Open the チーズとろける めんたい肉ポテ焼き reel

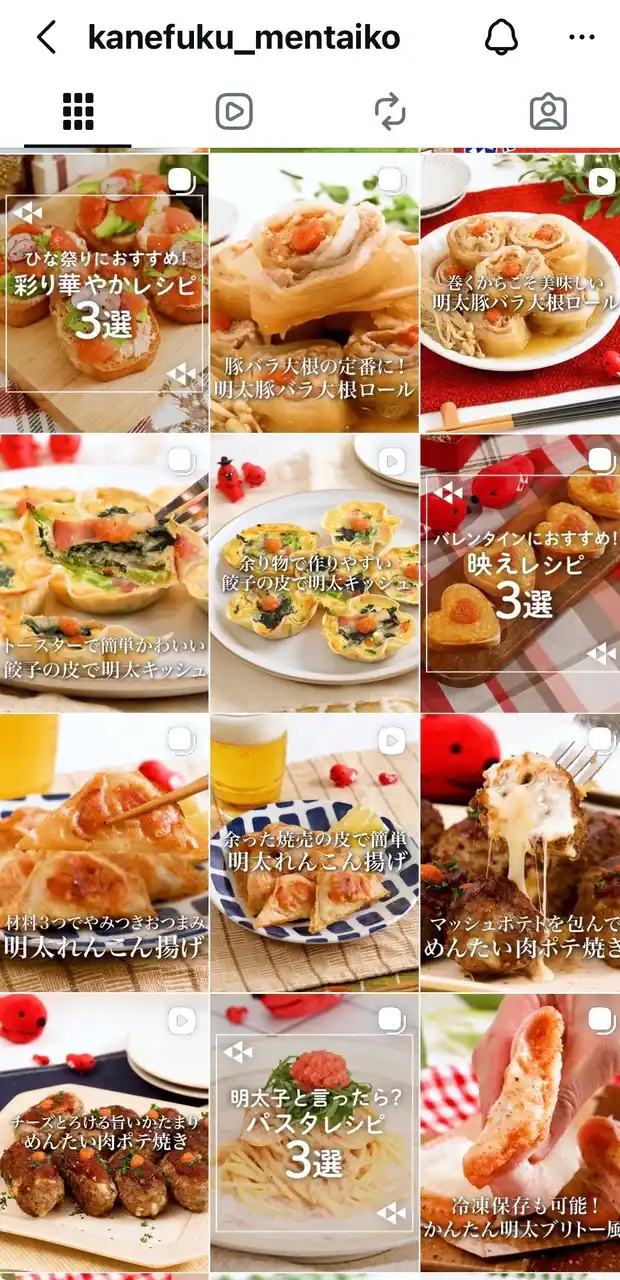coord(104,1132)
